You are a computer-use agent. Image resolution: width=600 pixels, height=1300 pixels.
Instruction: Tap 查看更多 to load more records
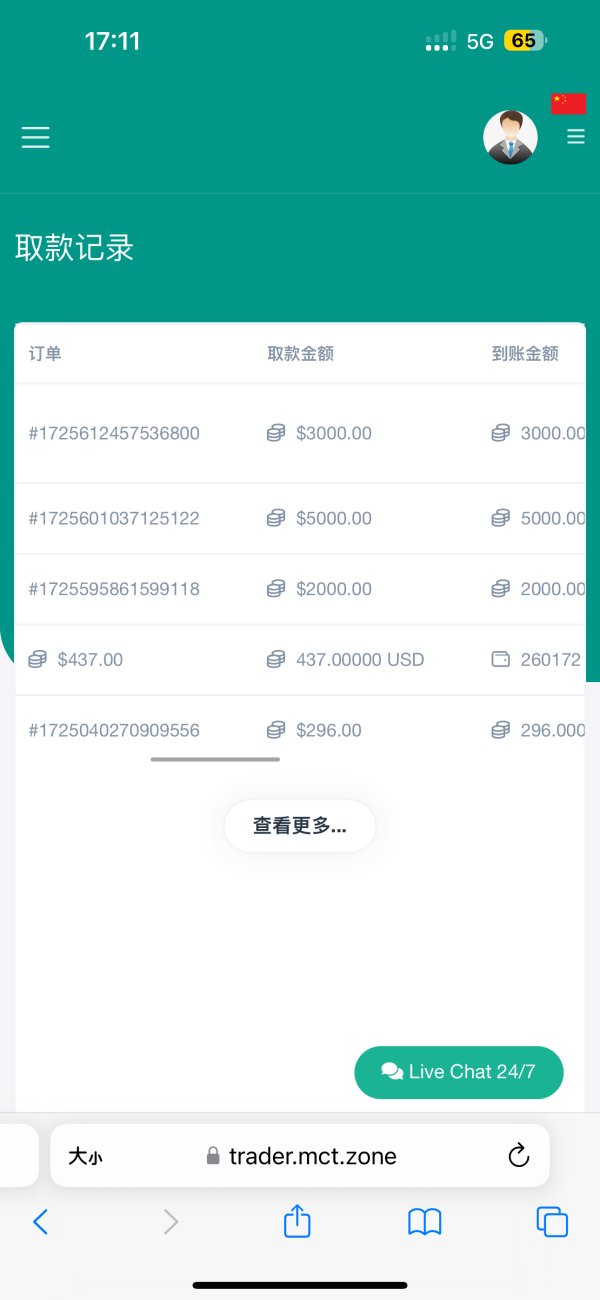coord(300,826)
